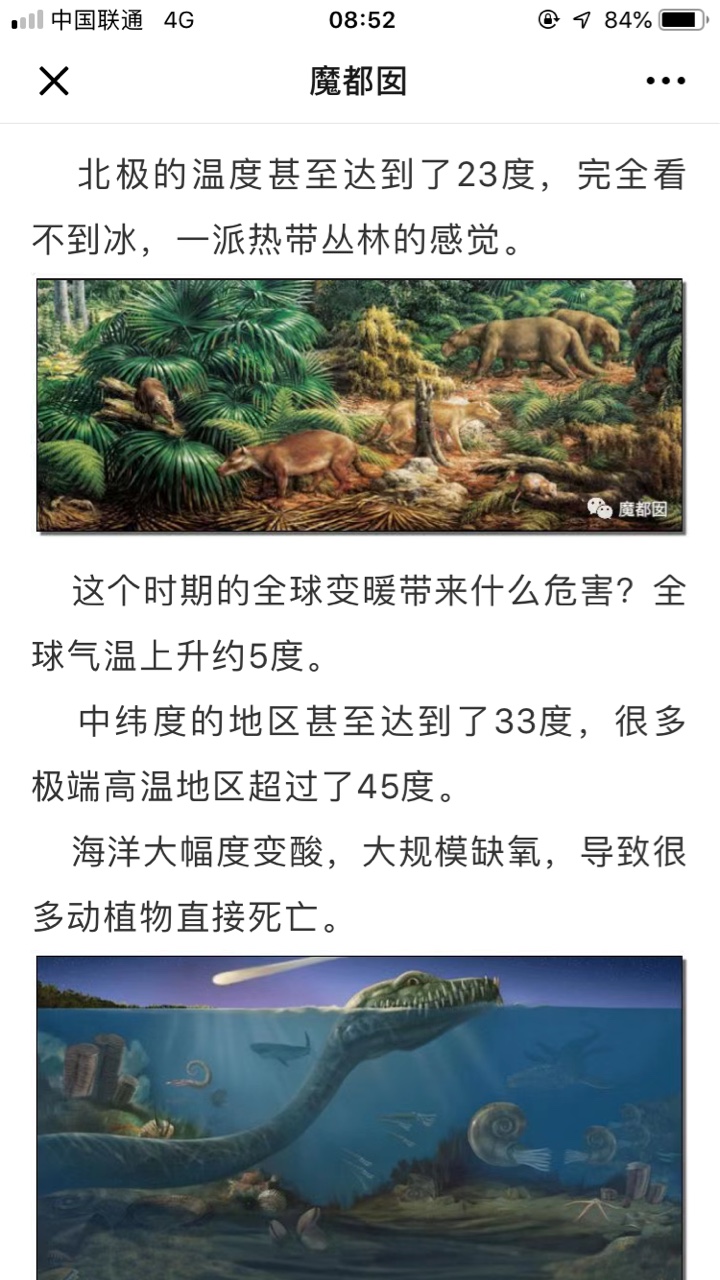
Task: View the tropical jungle mammals image
Action: click(360, 404)
